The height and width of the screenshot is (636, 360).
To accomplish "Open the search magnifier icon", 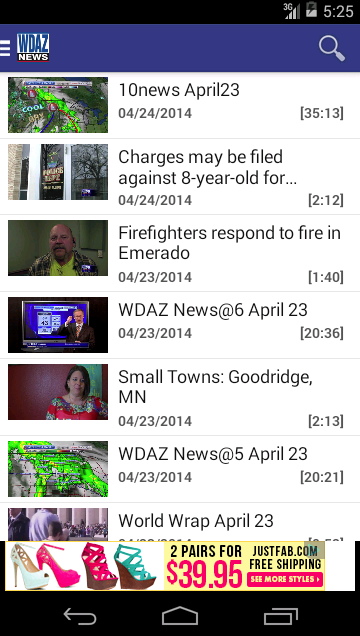I will [x=332, y=48].
